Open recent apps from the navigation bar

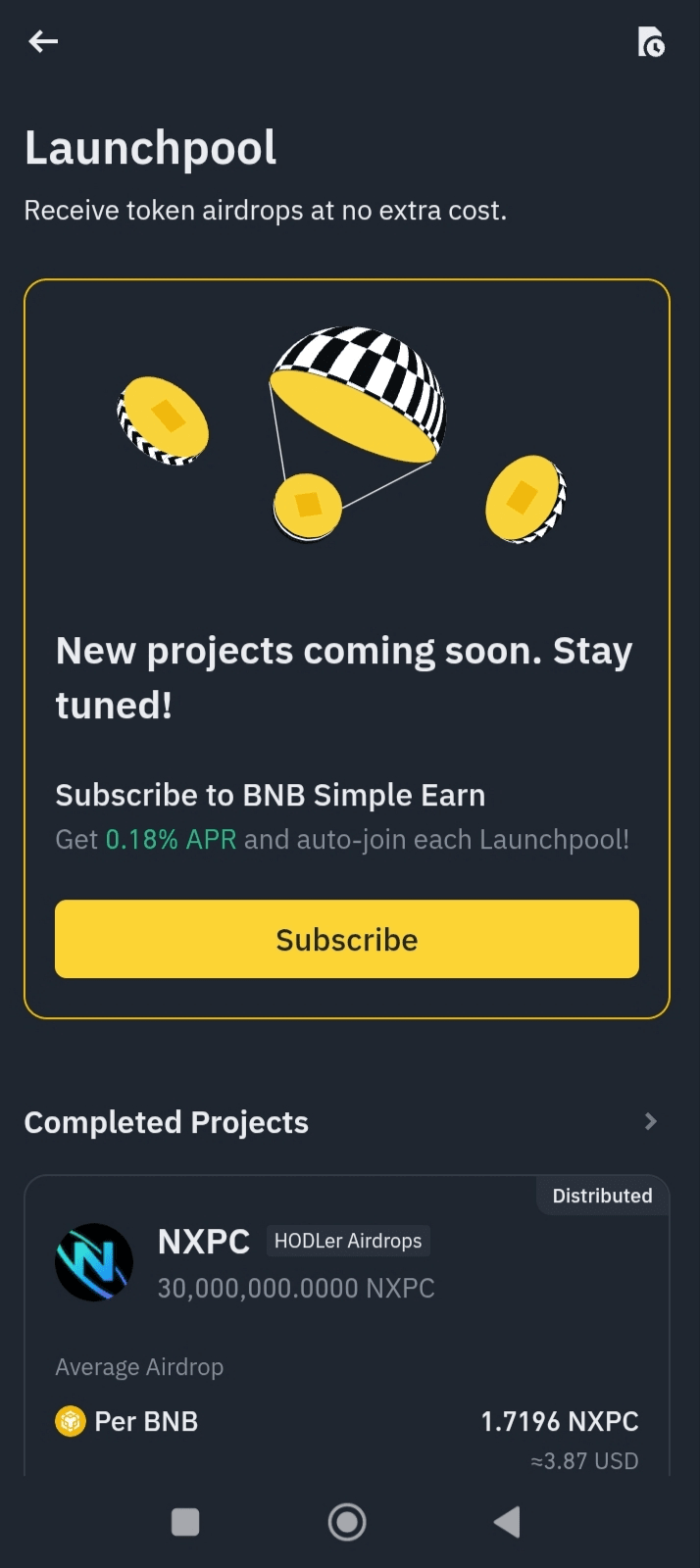click(185, 1522)
